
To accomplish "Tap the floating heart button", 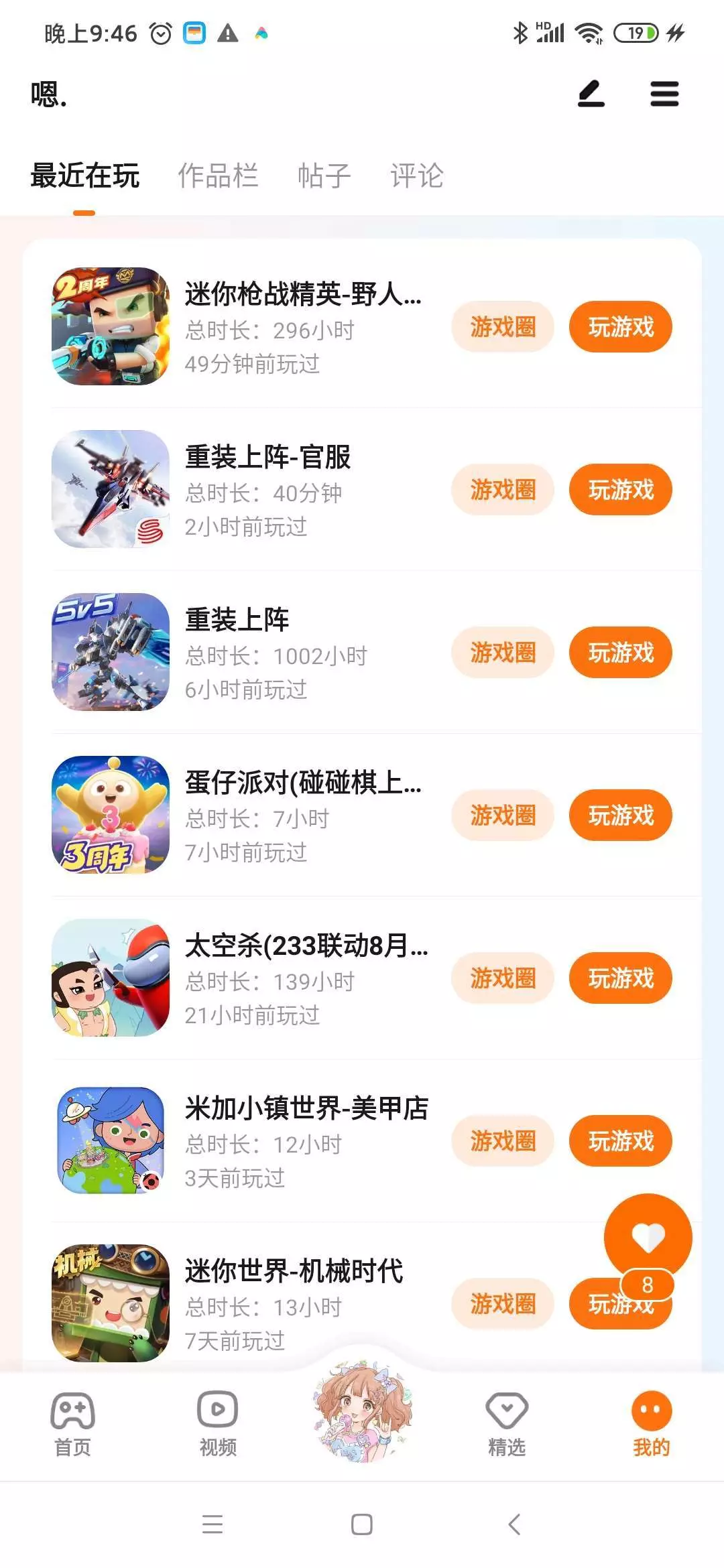I will [648, 1237].
